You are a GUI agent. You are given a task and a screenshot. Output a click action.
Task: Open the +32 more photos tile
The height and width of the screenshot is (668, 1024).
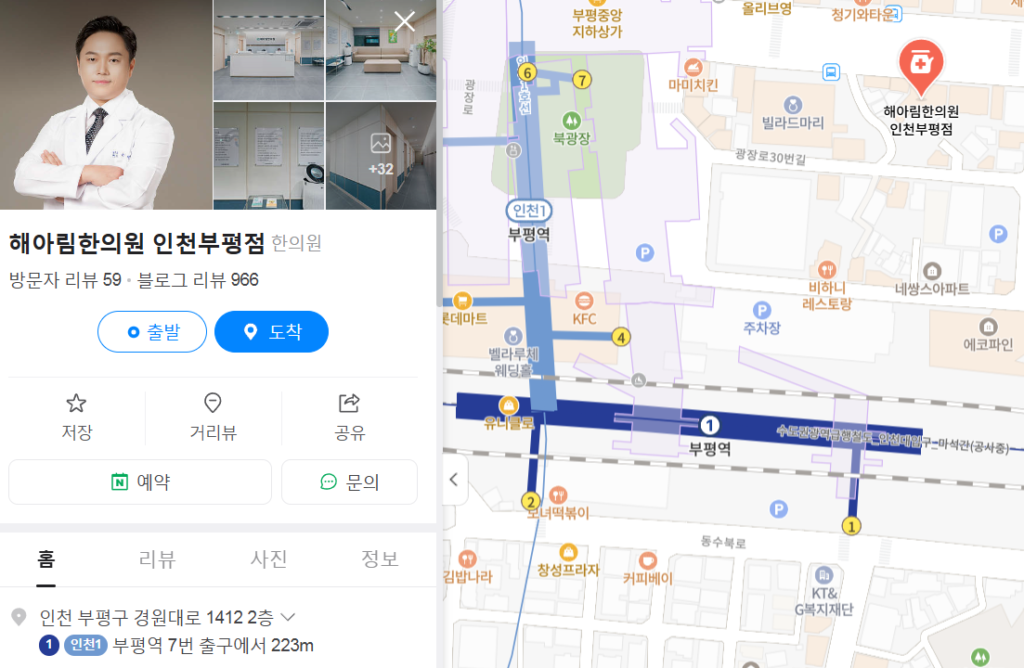pos(381,155)
